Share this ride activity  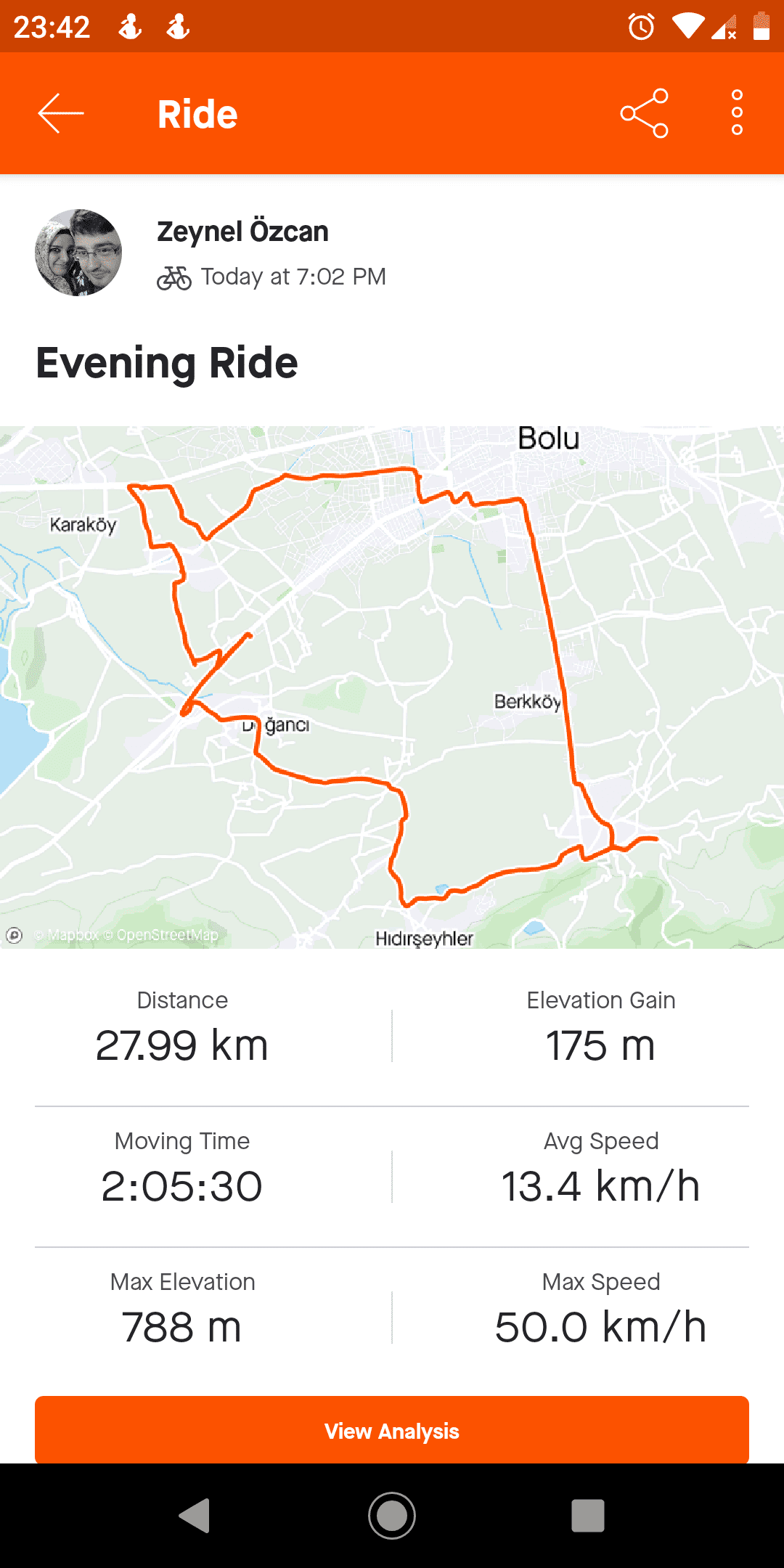click(x=644, y=113)
